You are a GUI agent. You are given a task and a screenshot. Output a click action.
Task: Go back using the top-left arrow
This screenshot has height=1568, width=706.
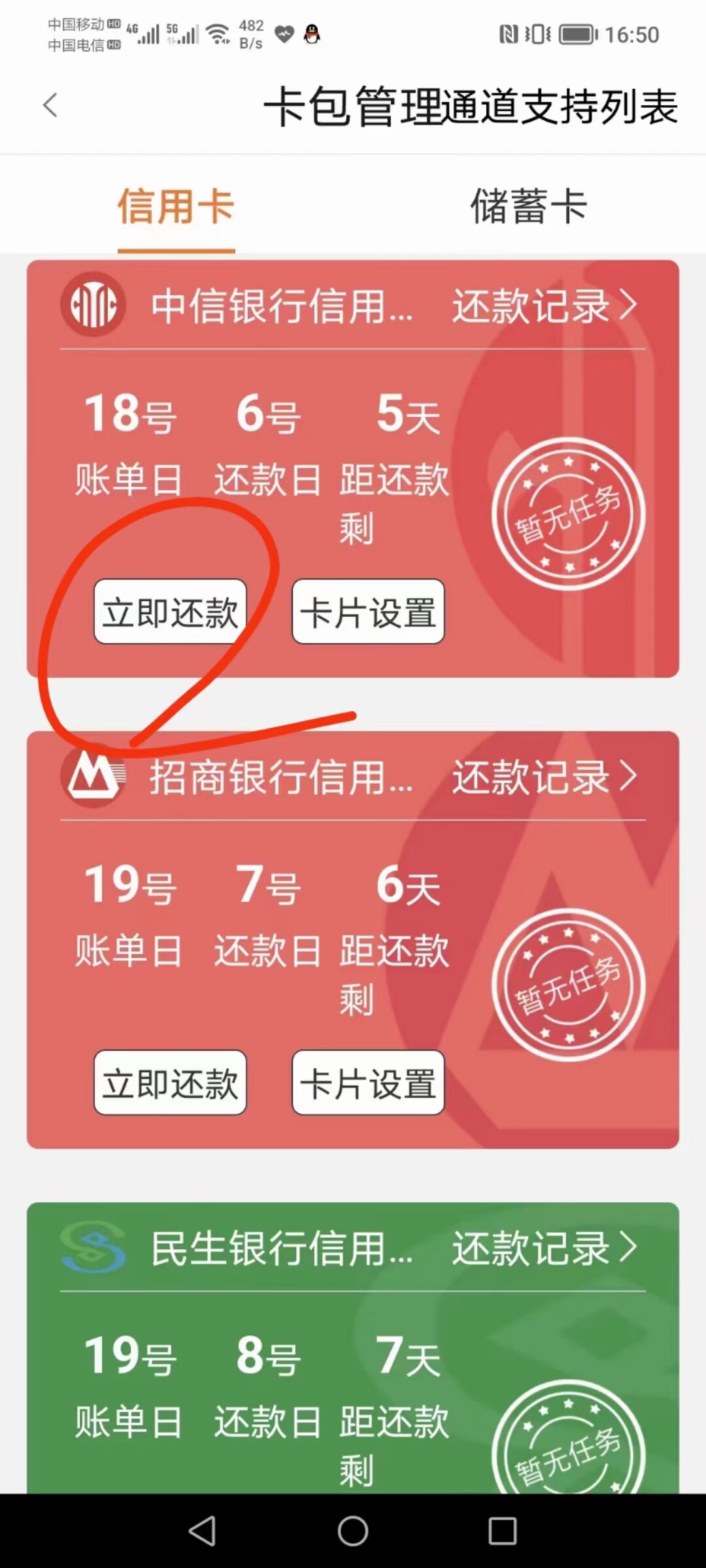click(x=50, y=105)
